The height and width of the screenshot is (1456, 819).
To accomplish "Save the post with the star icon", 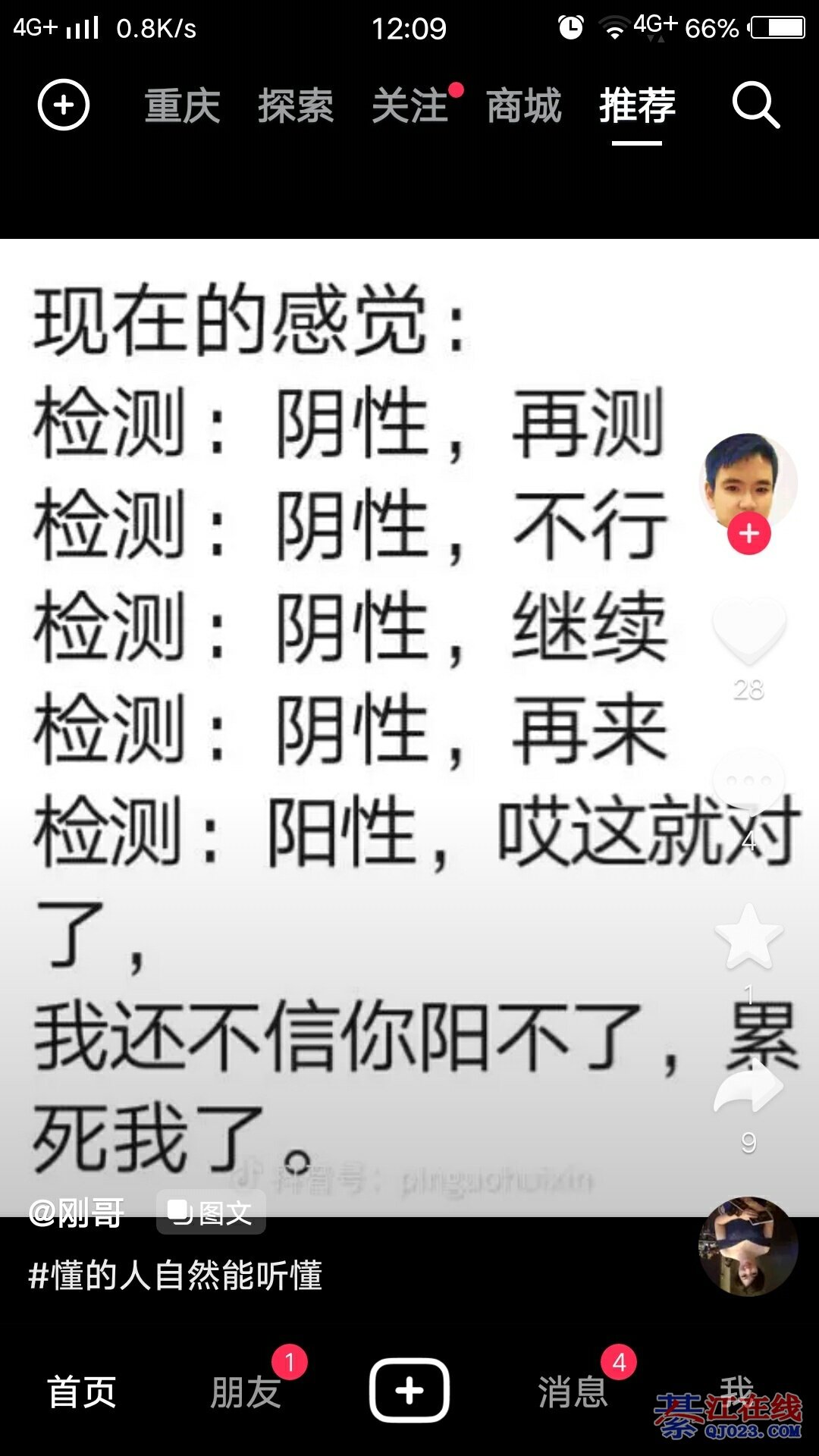I will [748, 937].
